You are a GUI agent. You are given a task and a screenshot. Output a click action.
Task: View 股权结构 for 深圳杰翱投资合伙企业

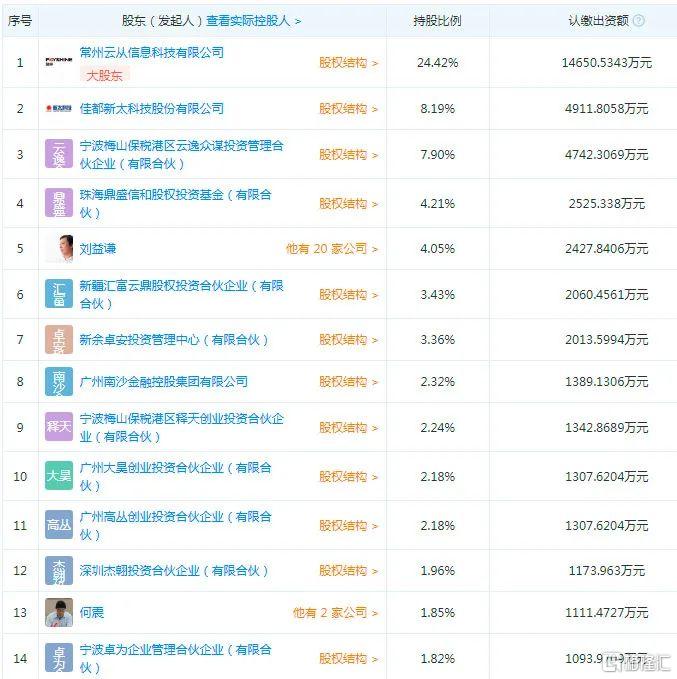[348, 571]
